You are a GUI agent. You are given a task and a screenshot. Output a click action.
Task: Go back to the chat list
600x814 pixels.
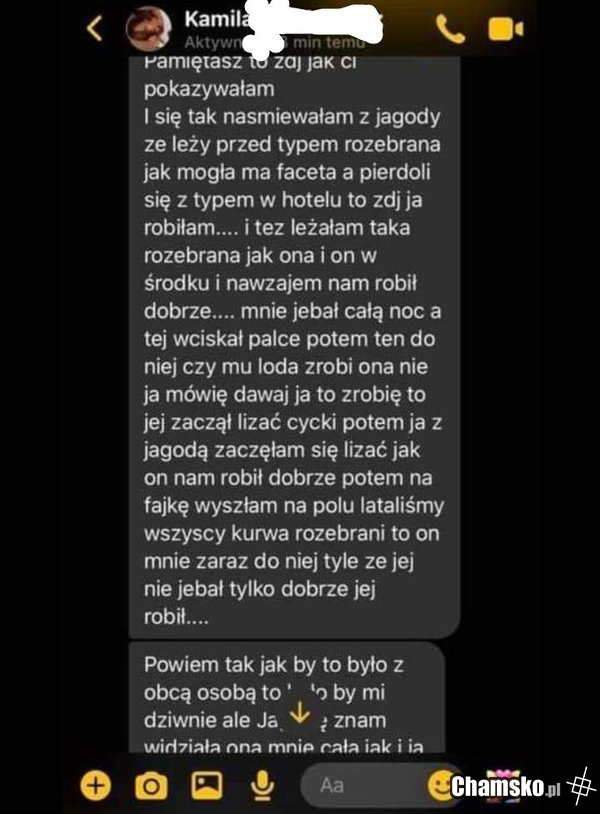pos(96,29)
